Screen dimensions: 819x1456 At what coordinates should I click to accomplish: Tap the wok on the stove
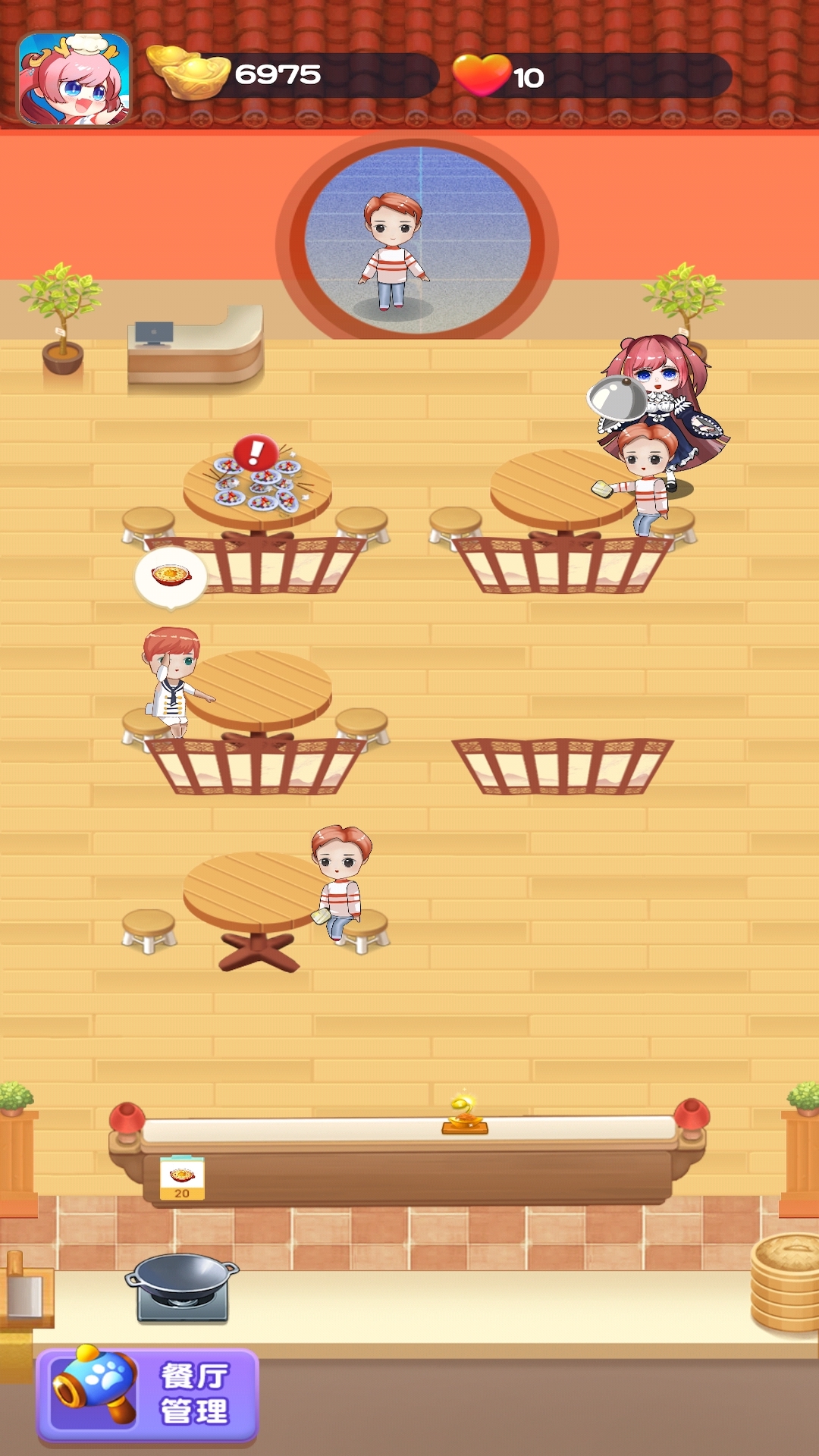click(182, 1283)
